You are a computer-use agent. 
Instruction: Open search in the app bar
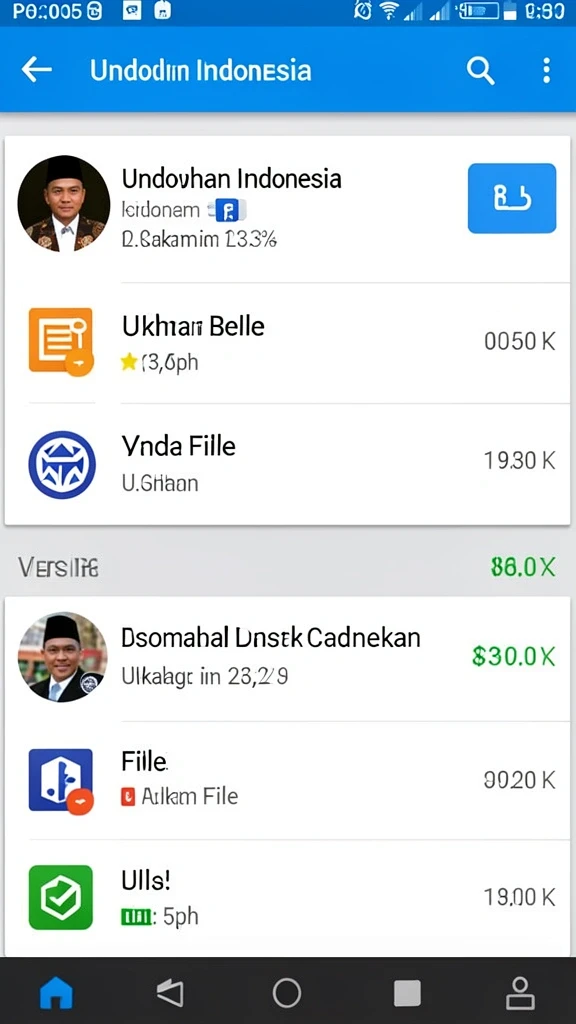(480, 70)
